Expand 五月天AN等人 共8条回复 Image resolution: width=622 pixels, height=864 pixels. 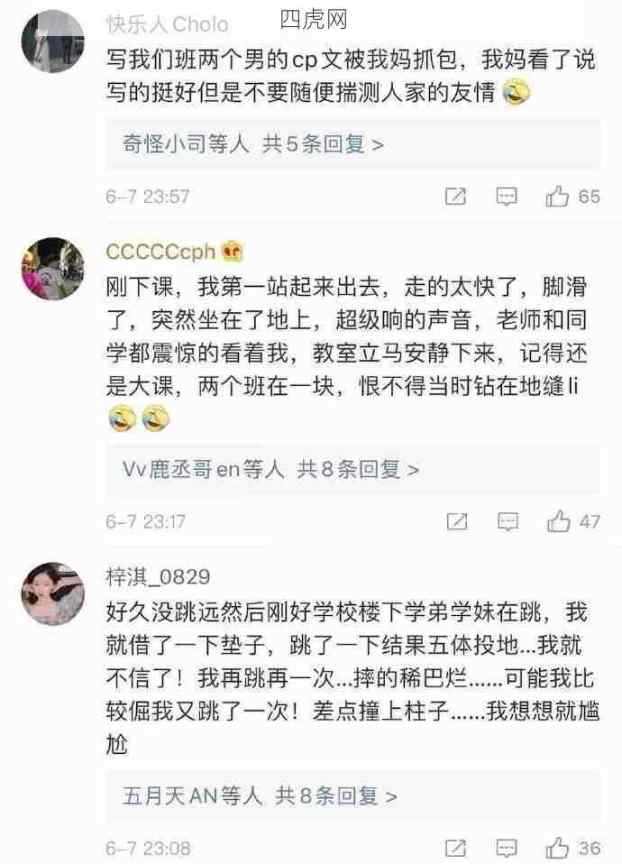coord(260,796)
